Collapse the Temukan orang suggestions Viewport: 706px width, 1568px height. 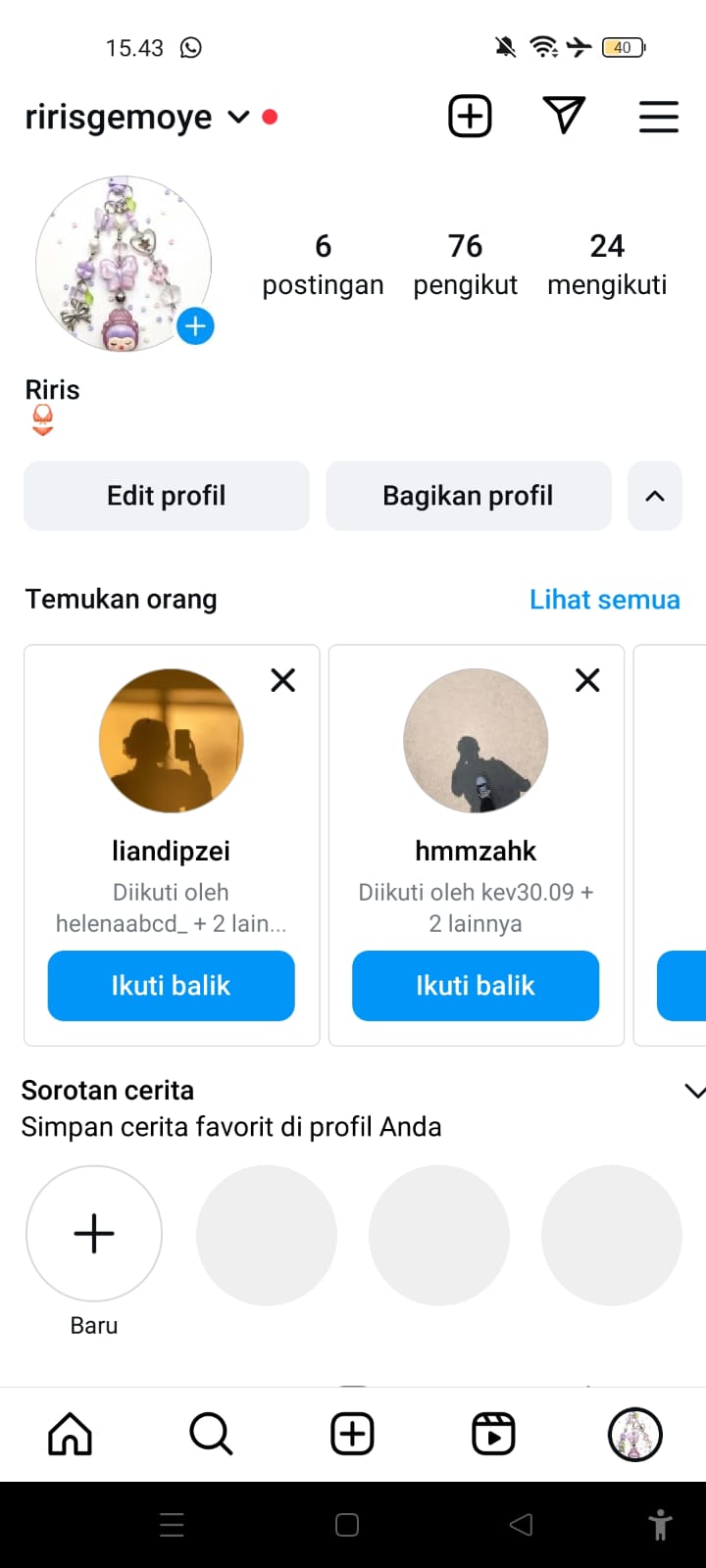[655, 496]
